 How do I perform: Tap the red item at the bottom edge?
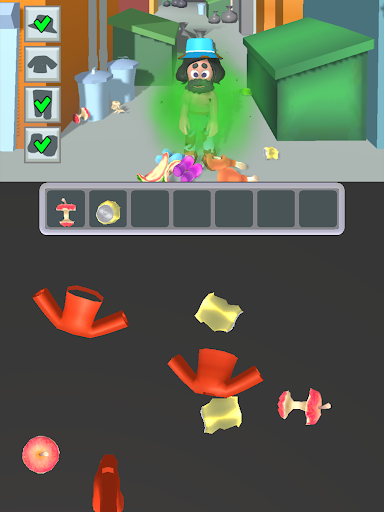(x=108, y=483)
